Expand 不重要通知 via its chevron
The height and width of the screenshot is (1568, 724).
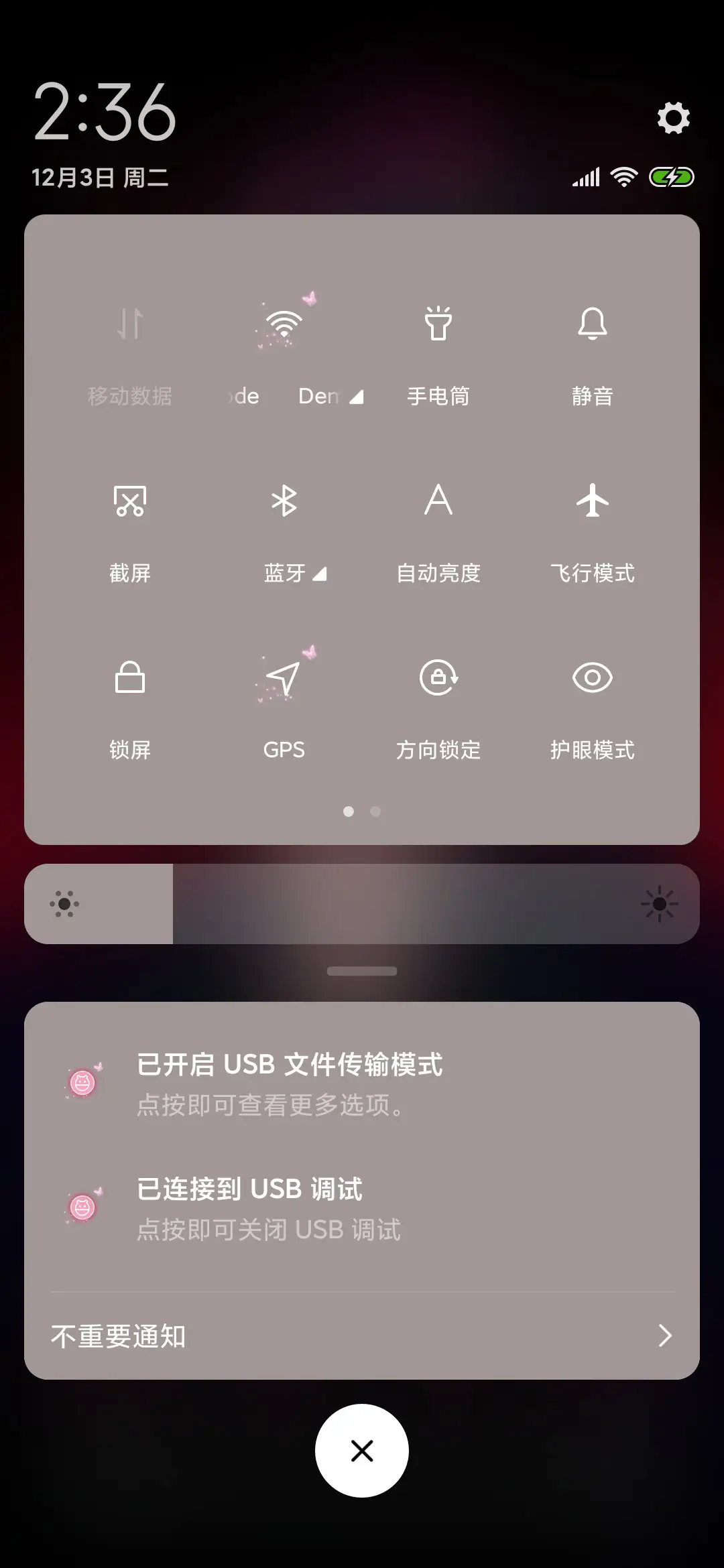(x=664, y=1335)
